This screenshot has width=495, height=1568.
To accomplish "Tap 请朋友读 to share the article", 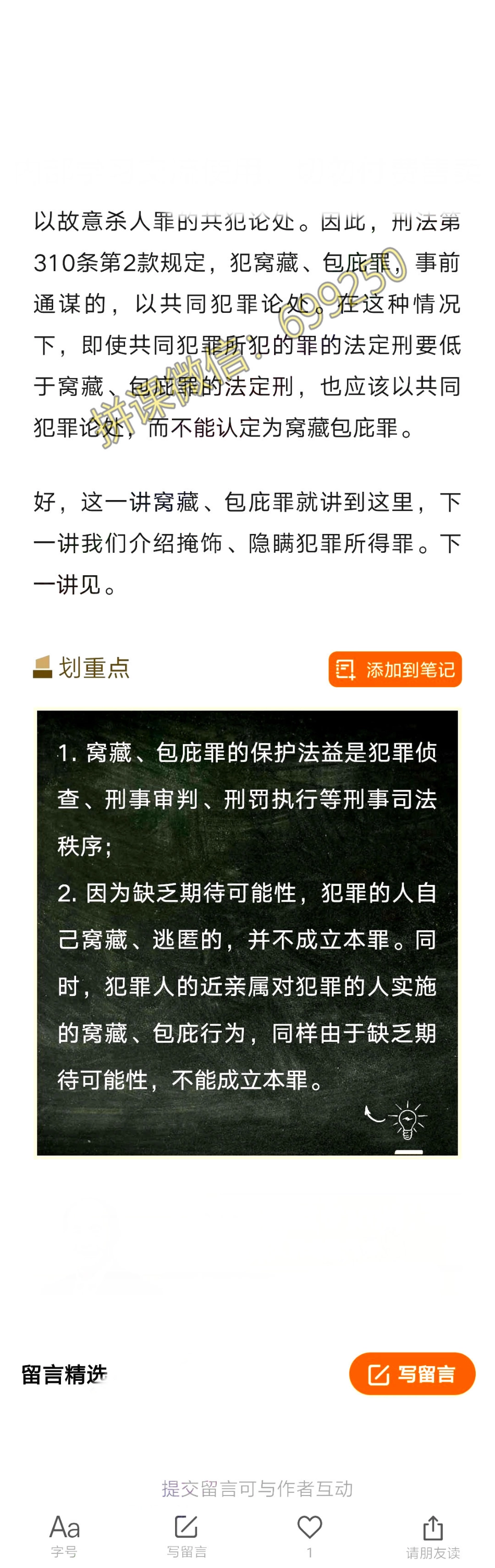I will [x=432, y=1534].
